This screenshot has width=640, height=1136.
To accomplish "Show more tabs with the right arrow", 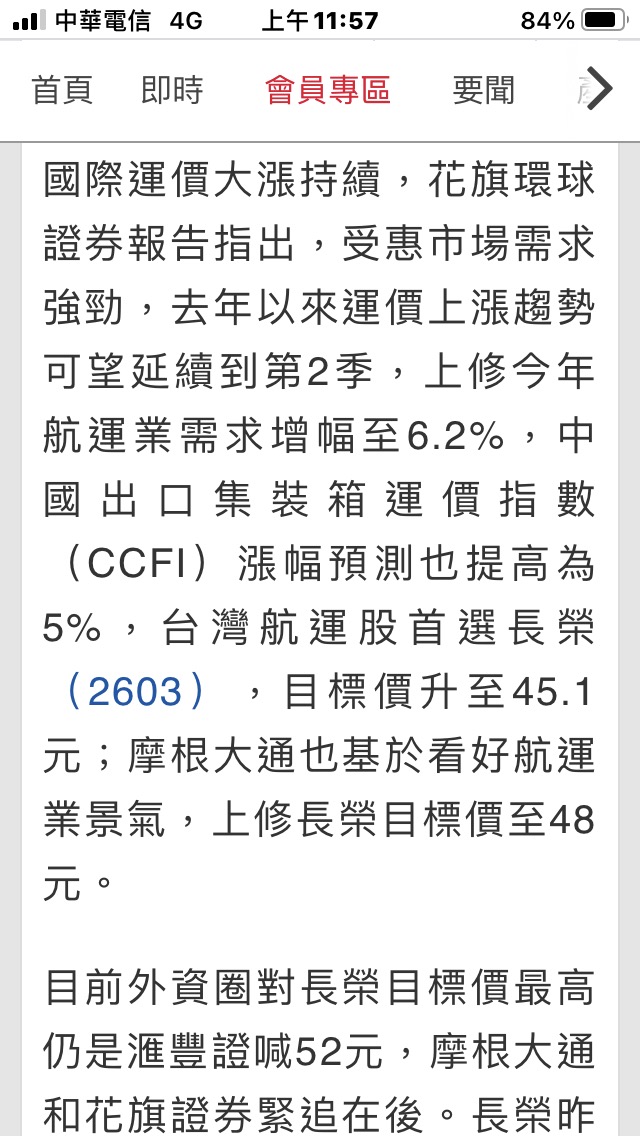I will pos(598,89).
